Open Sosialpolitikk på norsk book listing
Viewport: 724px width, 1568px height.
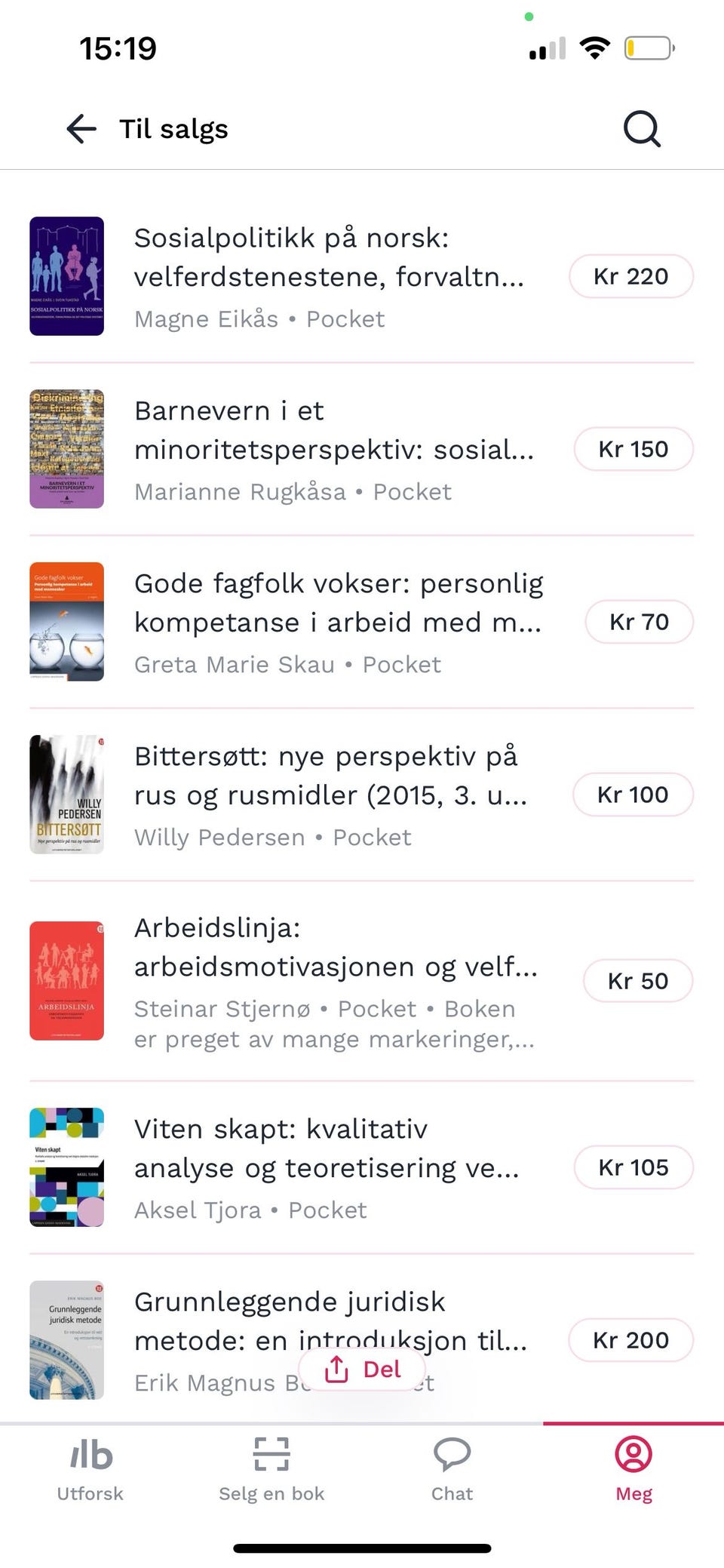pos(362,276)
